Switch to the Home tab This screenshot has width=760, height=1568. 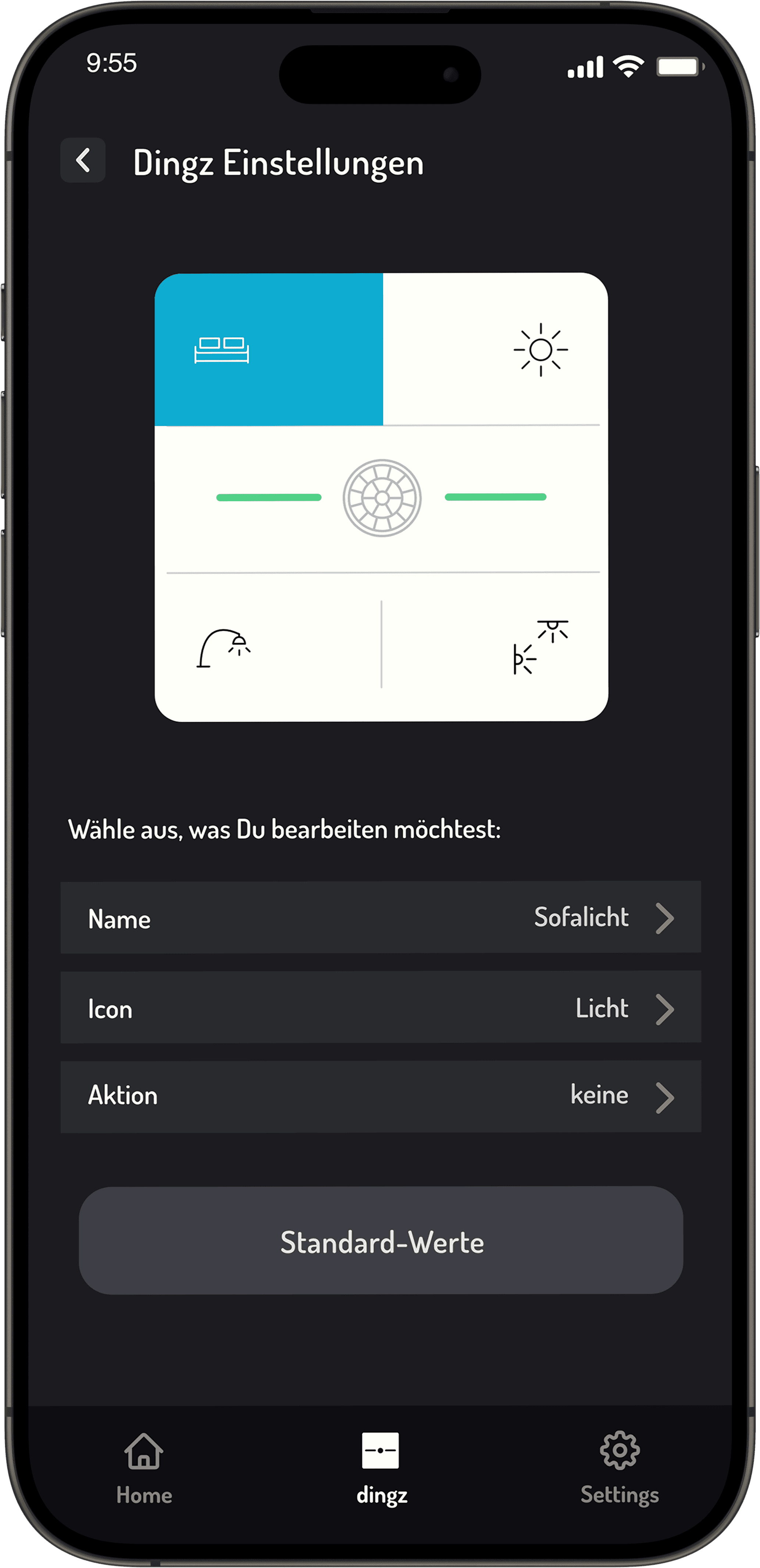(144, 1467)
